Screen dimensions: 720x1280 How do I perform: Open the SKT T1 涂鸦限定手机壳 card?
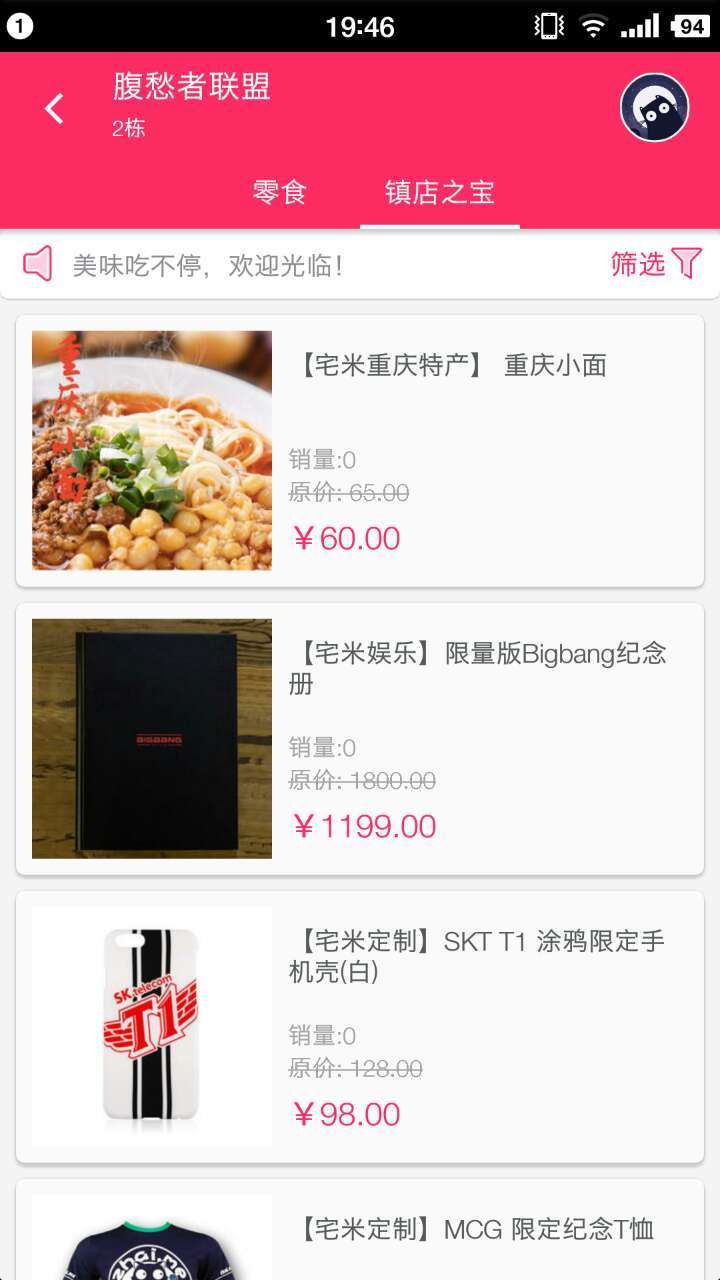pos(360,1027)
